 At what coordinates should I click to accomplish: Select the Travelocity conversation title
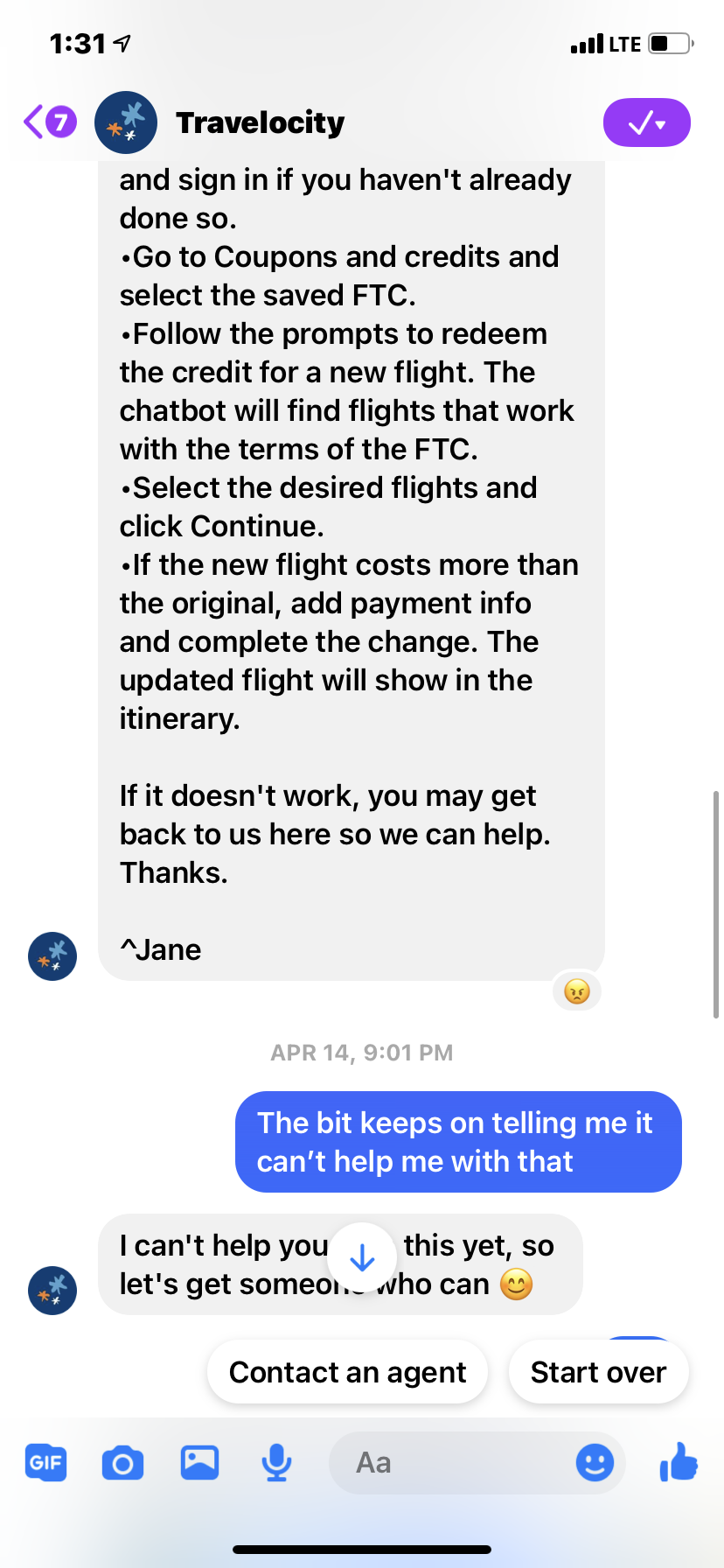point(260,122)
